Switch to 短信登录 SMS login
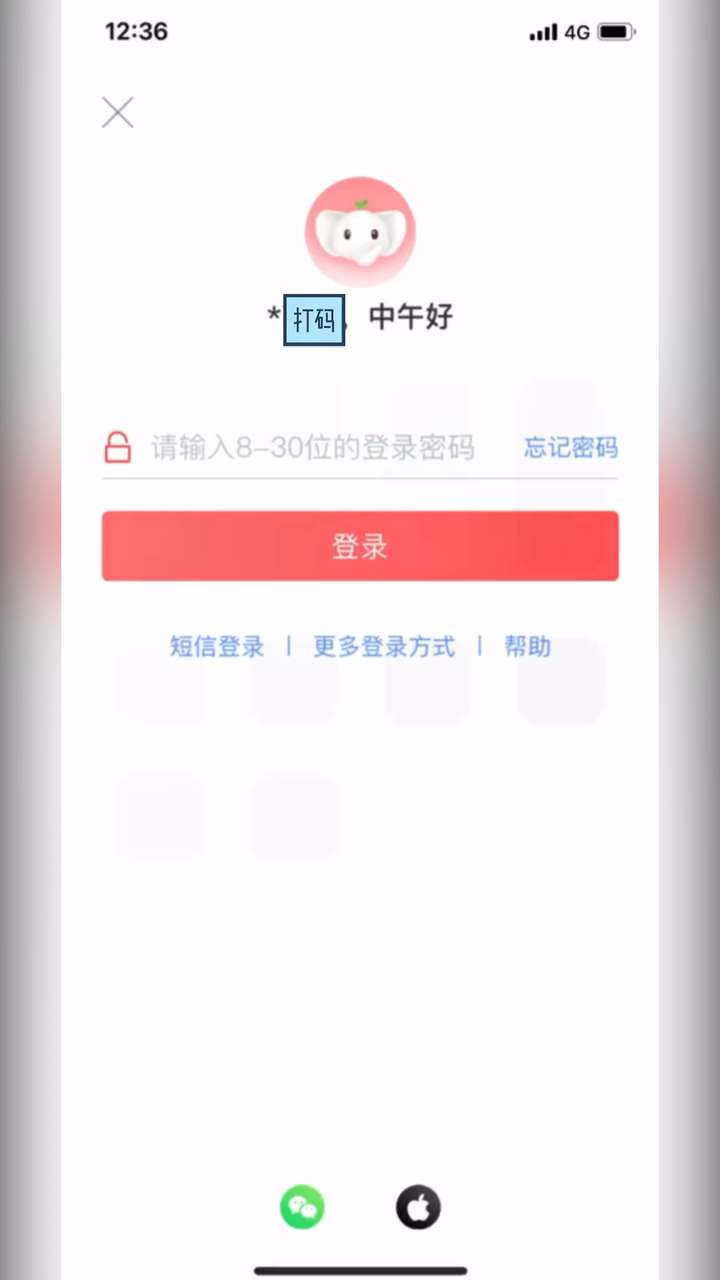720x1280 pixels. click(x=216, y=646)
